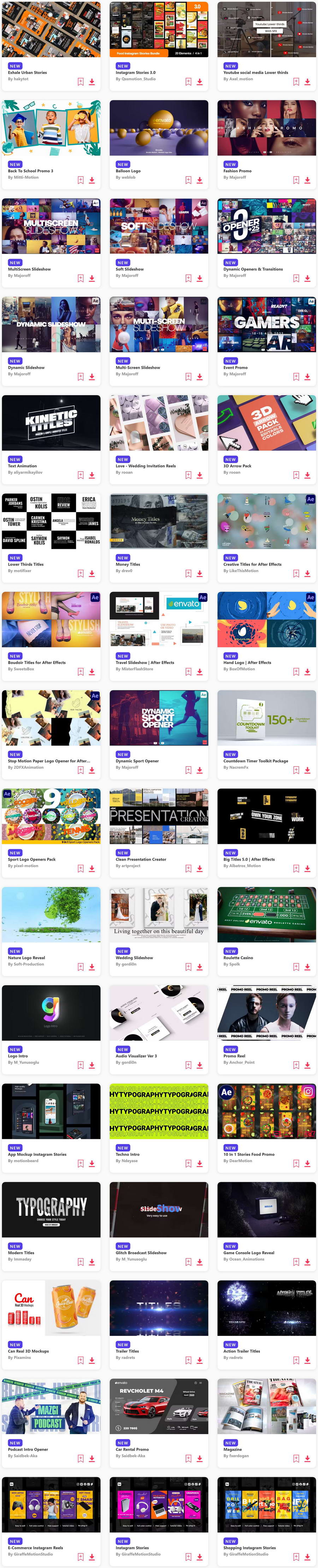
Task: Bookmark the Car Rental Promo
Action: pos(188,1458)
